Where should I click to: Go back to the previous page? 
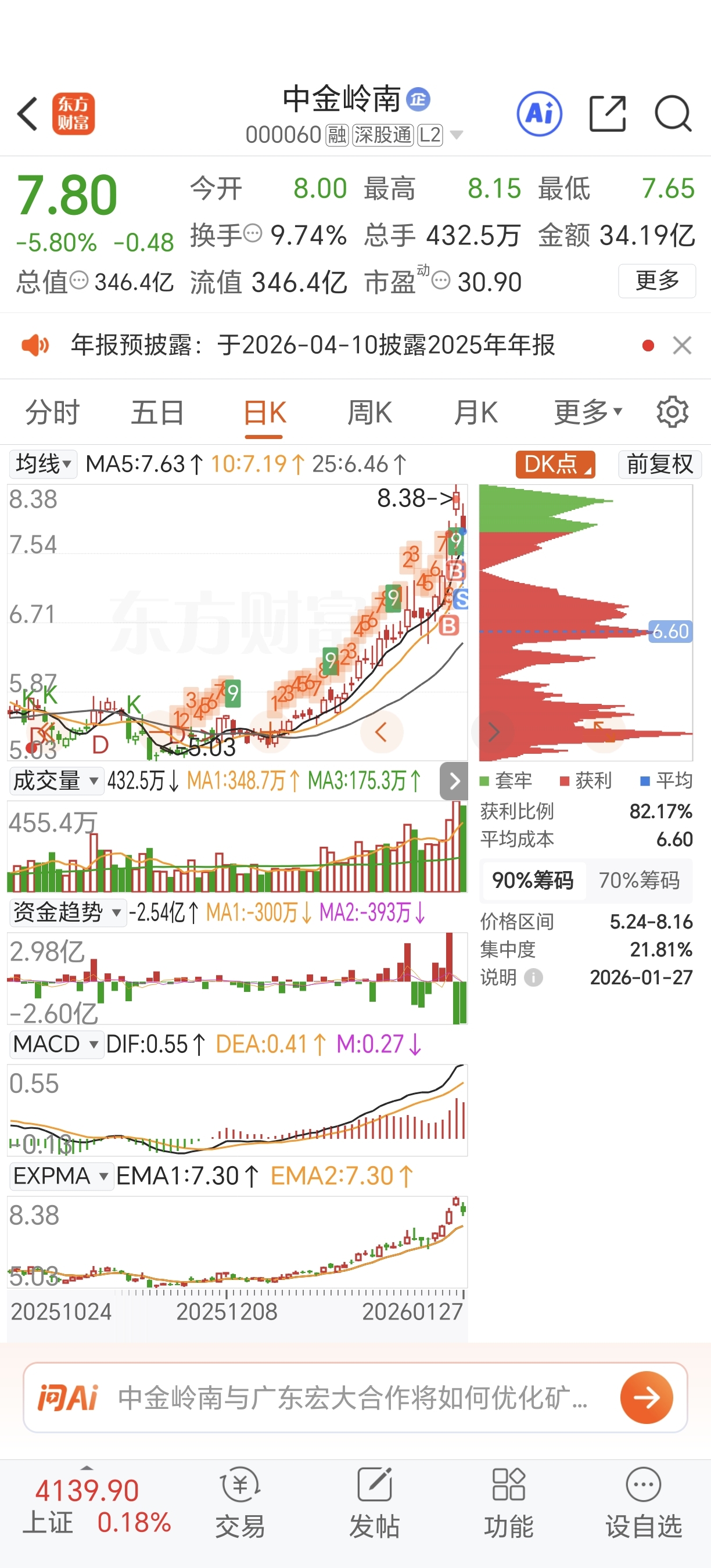[x=28, y=114]
